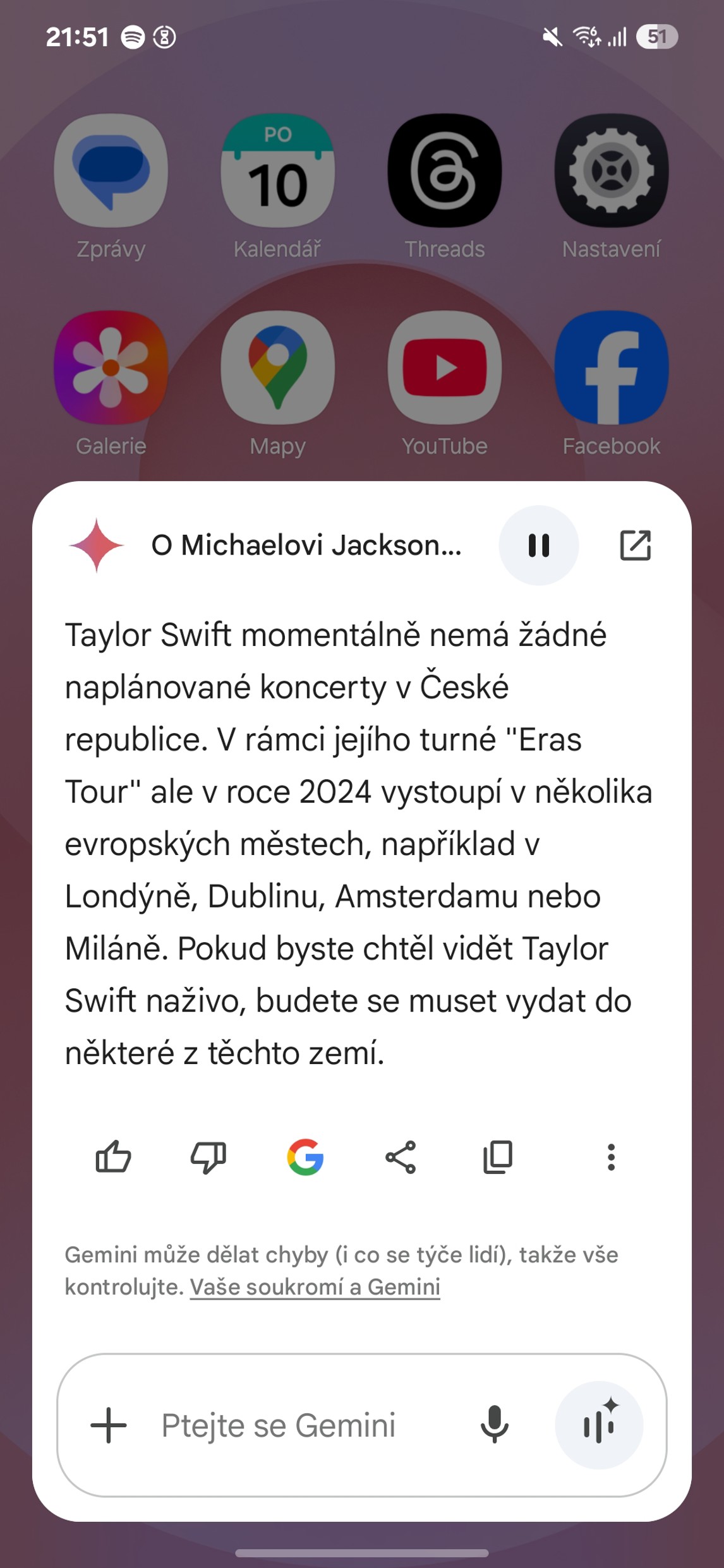Mark the answer with thumbs down

(208, 1157)
